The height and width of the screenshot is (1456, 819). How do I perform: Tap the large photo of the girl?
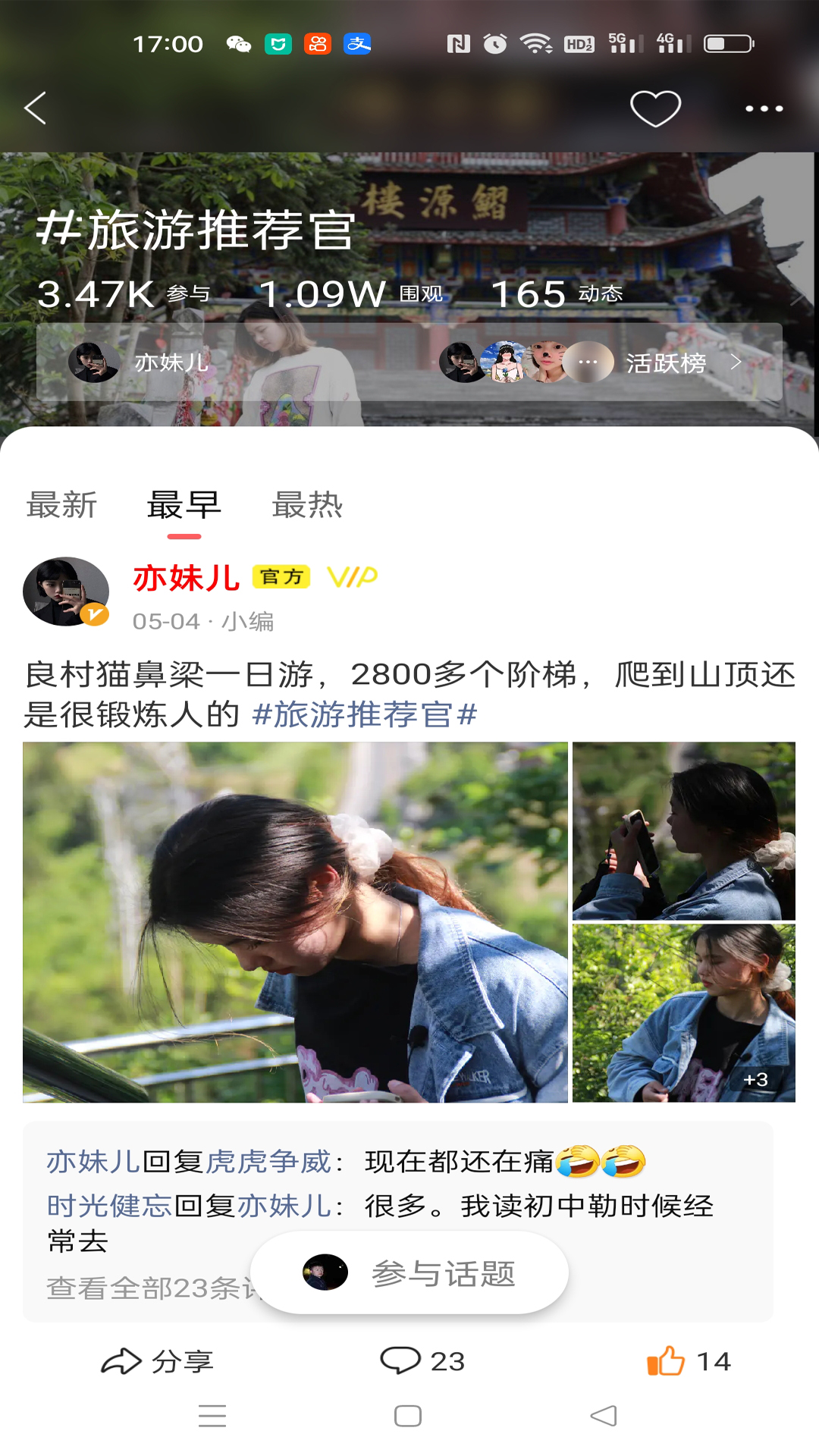296,921
